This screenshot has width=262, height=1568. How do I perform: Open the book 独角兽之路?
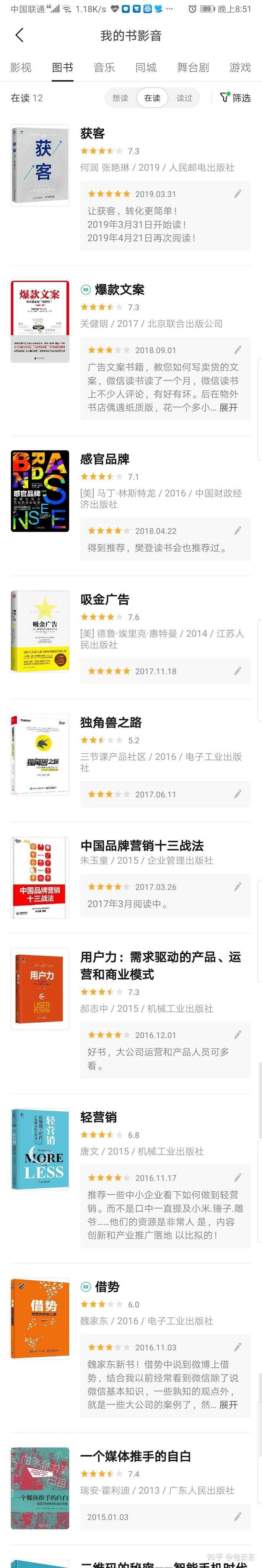coord(111,722)
